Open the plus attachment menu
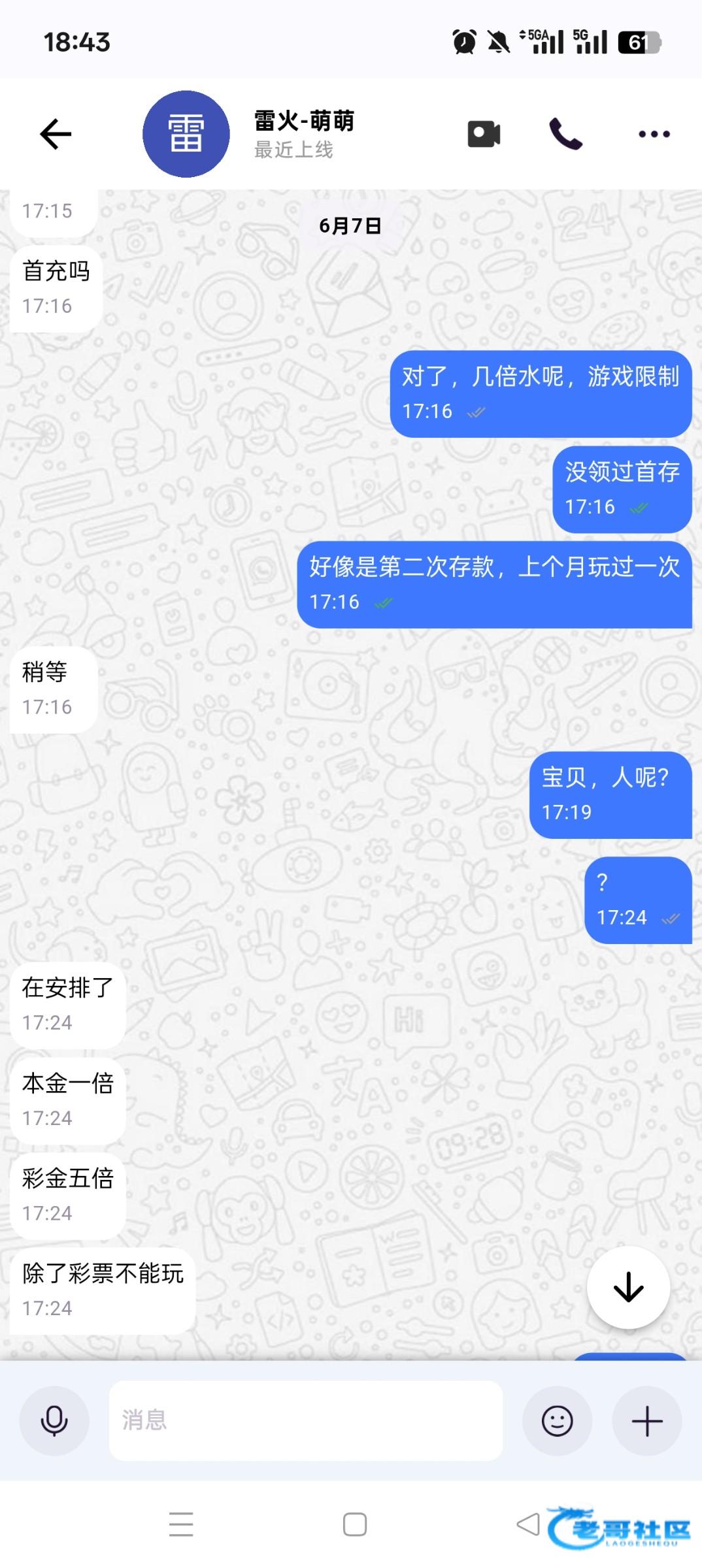This screenshot has width=702, height=1568. 646,1420
